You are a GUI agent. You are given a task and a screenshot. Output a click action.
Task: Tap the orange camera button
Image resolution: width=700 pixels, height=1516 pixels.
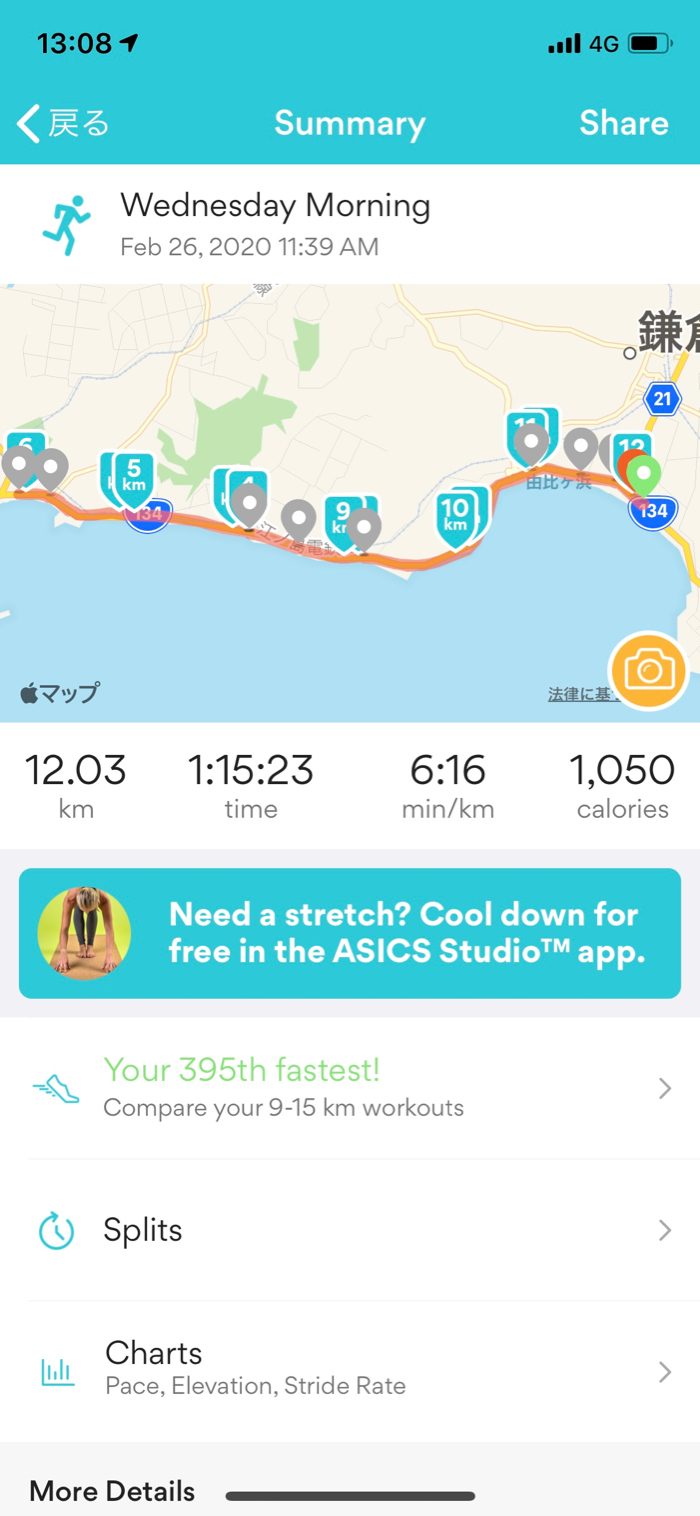(648, 671)
